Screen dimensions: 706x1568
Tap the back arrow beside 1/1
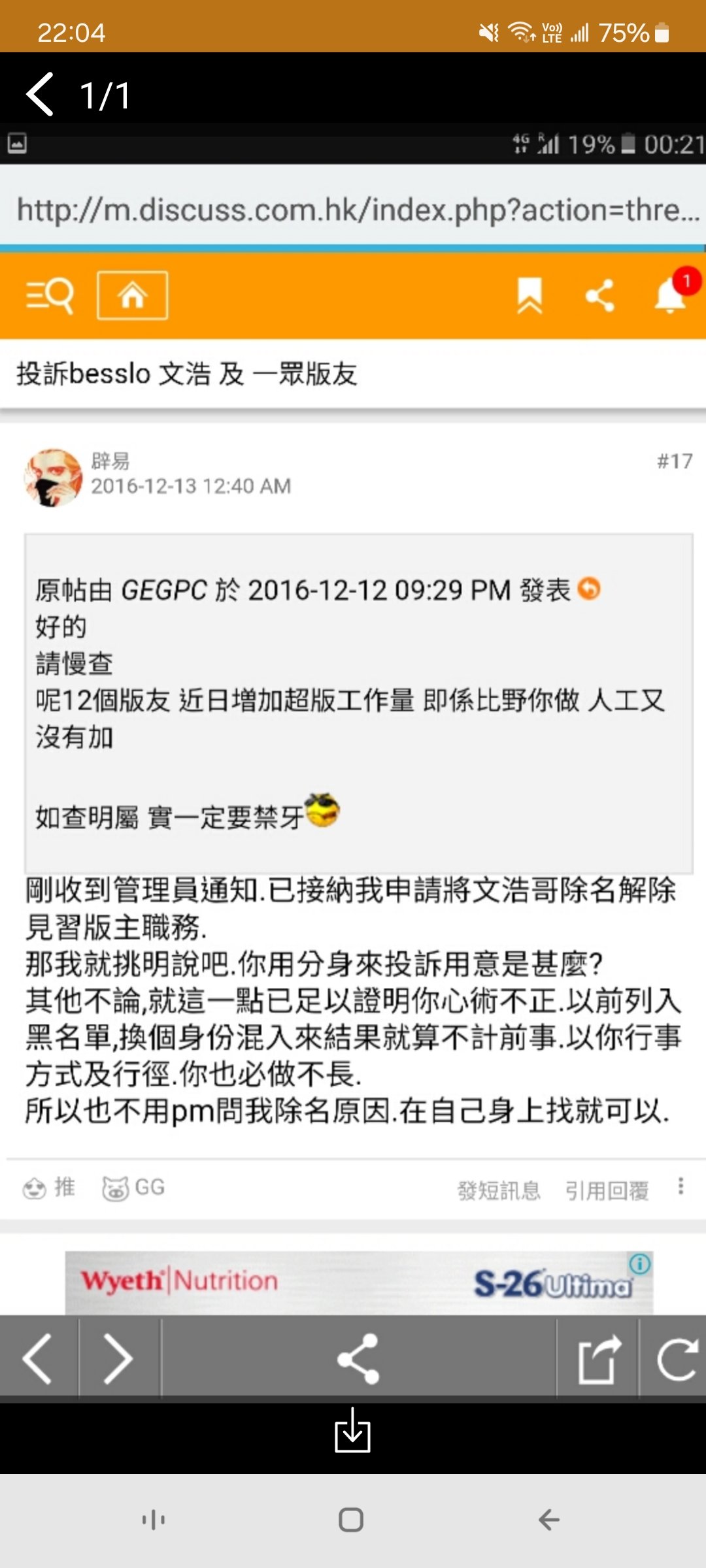[41, 95]
